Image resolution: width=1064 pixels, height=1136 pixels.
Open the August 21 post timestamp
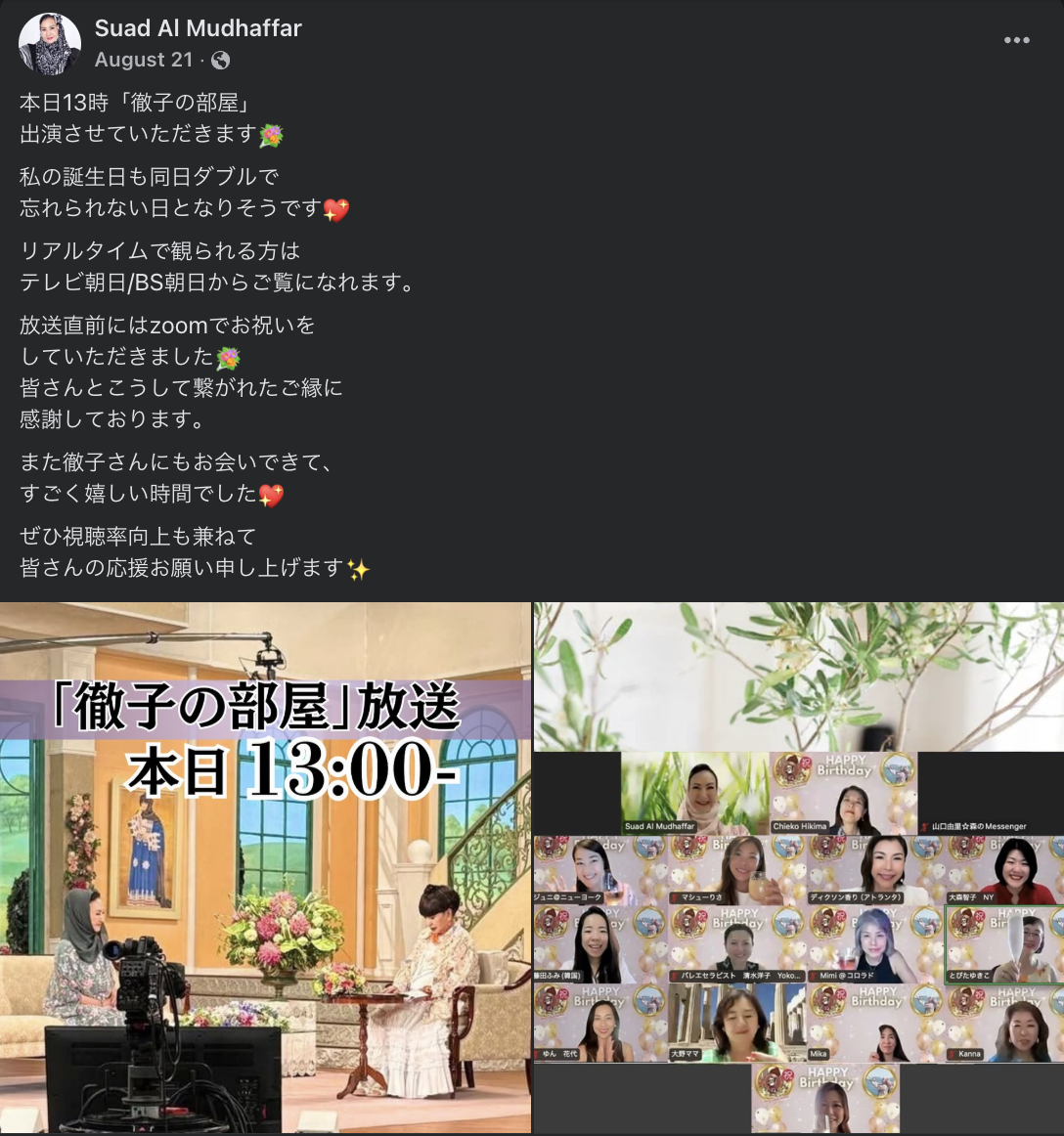[x=144, y=61]
